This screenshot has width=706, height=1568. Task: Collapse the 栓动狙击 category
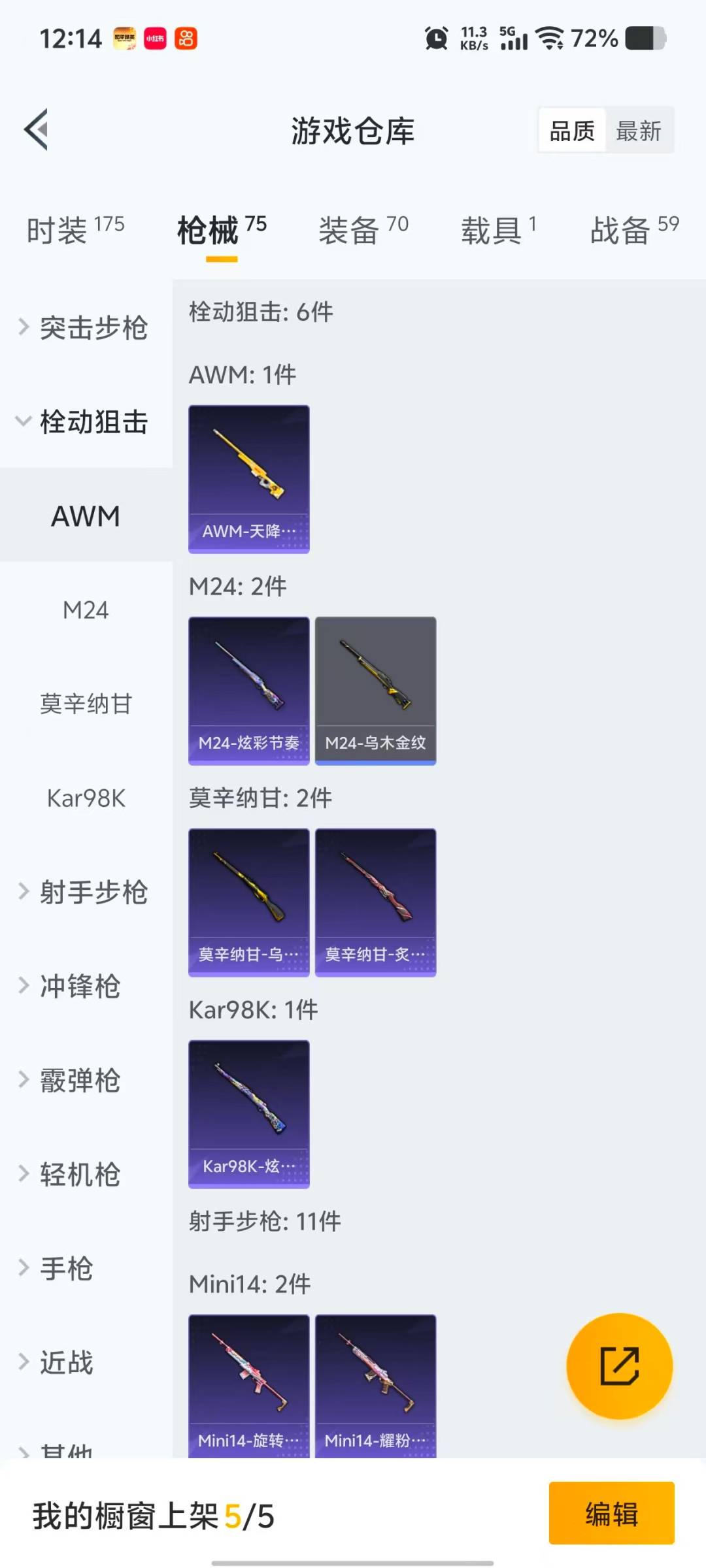(x=85, y=421)
